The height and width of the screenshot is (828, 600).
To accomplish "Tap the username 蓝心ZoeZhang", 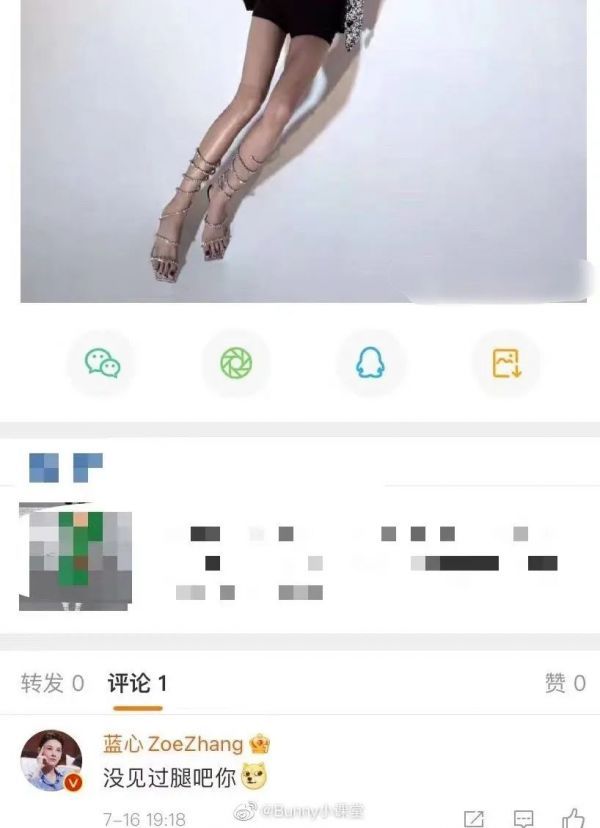I will click(174, 744).
